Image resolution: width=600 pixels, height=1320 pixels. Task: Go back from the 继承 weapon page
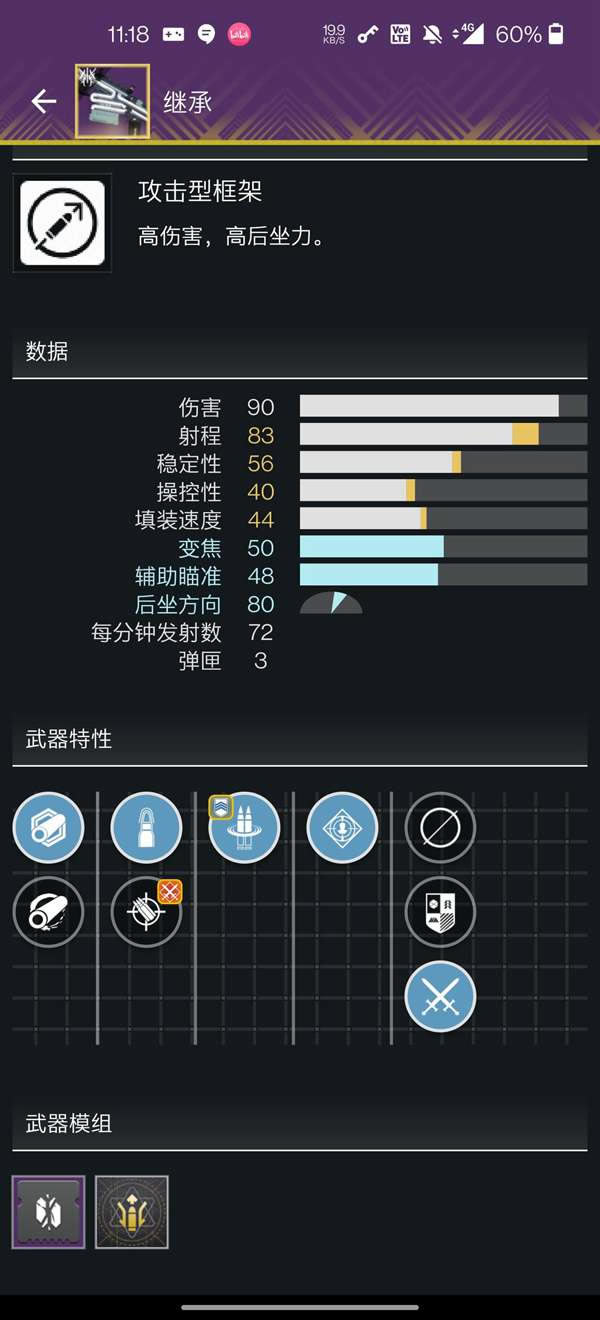(43, 101)
